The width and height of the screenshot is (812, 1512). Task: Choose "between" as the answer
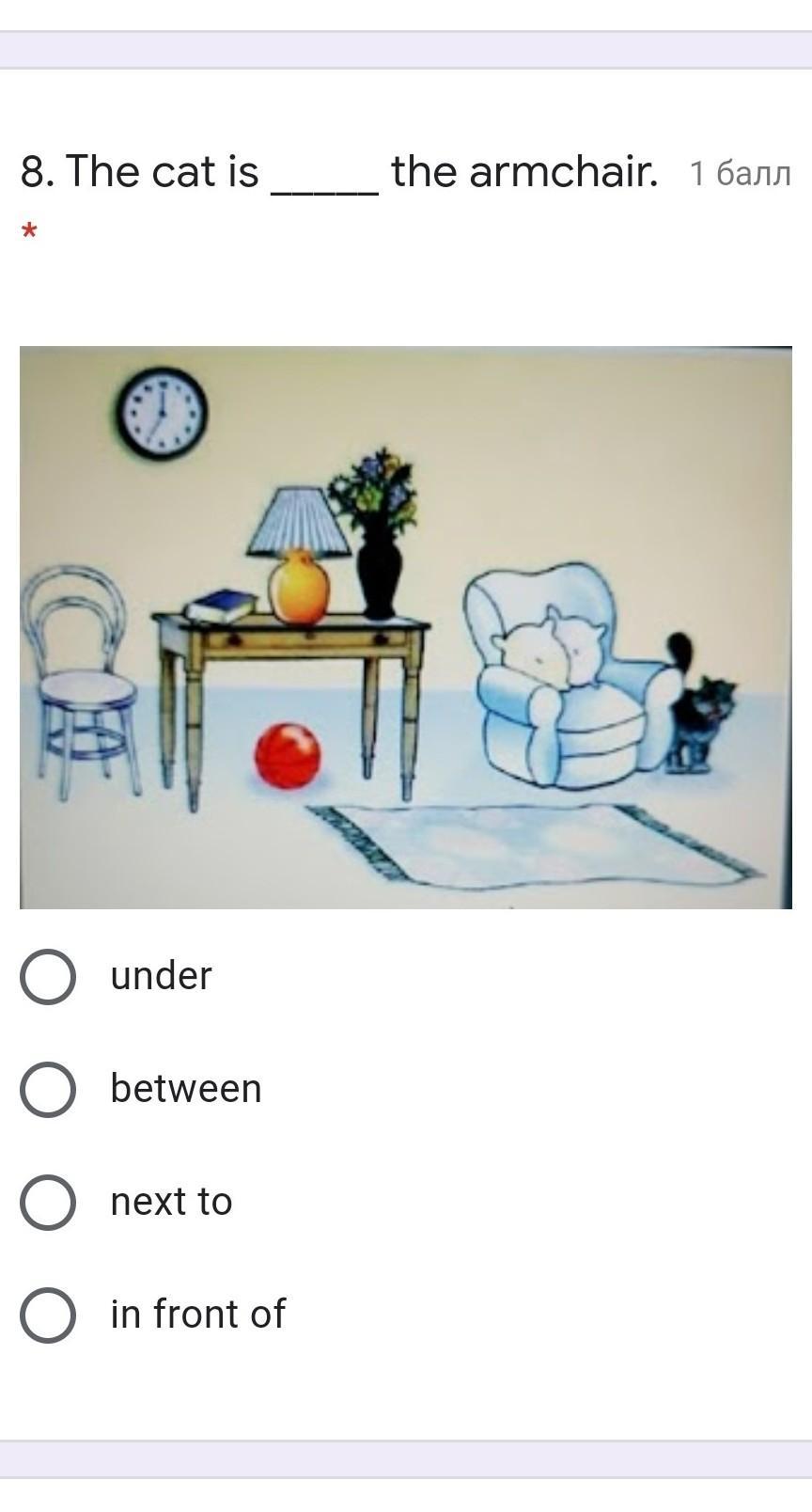pos(48,1090)
